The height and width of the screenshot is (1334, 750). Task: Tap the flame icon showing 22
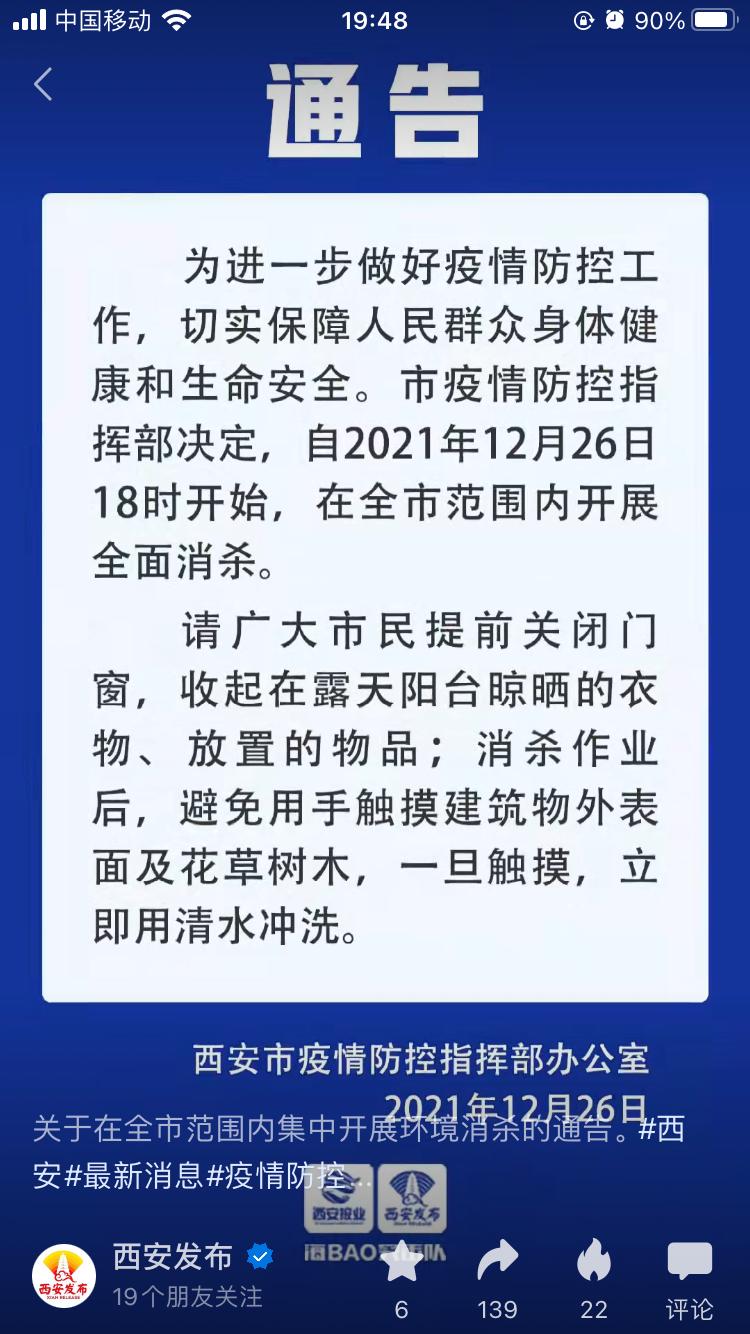[x=594, y=1260]
